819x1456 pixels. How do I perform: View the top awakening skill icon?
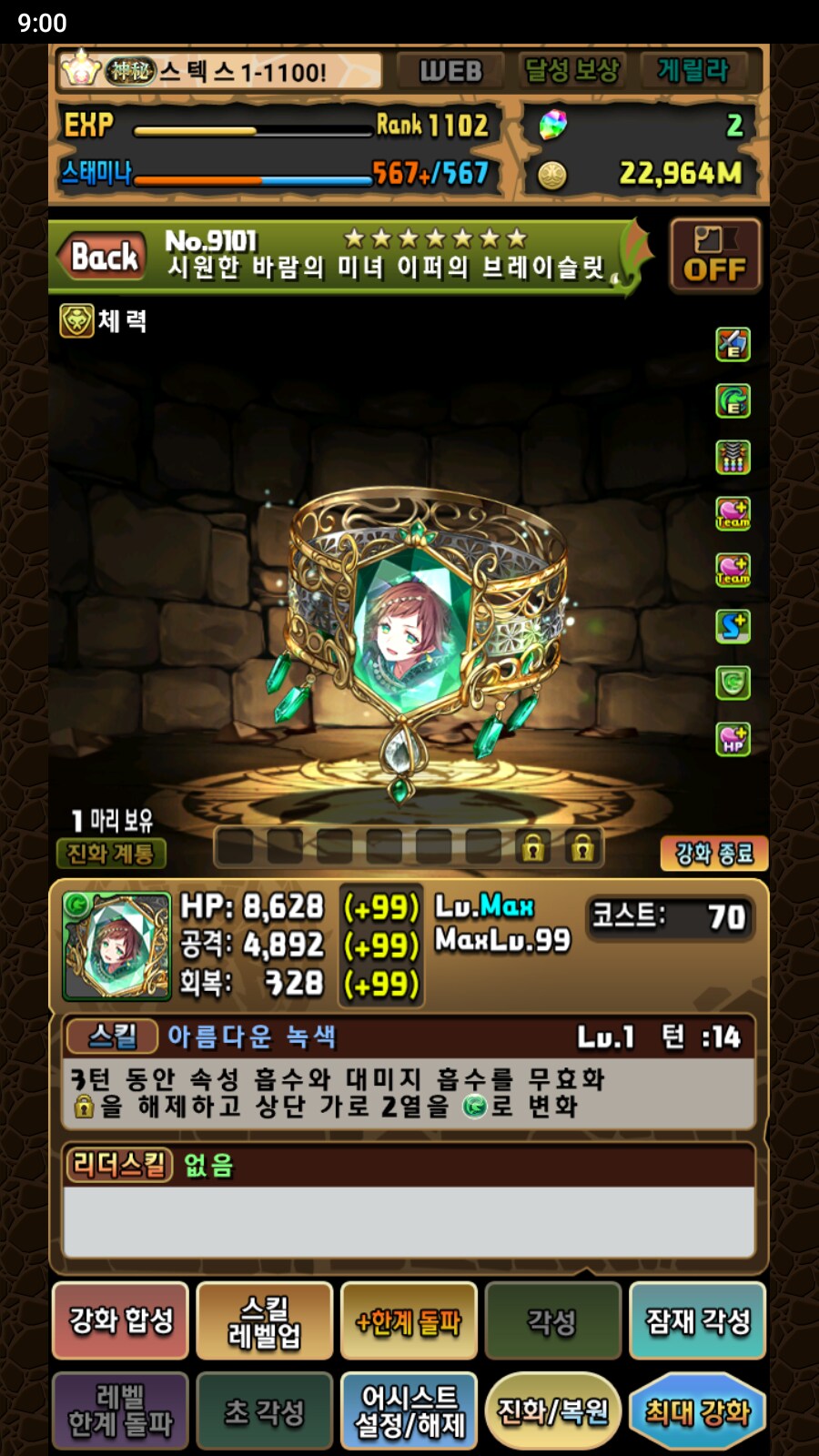coord(733,345)
